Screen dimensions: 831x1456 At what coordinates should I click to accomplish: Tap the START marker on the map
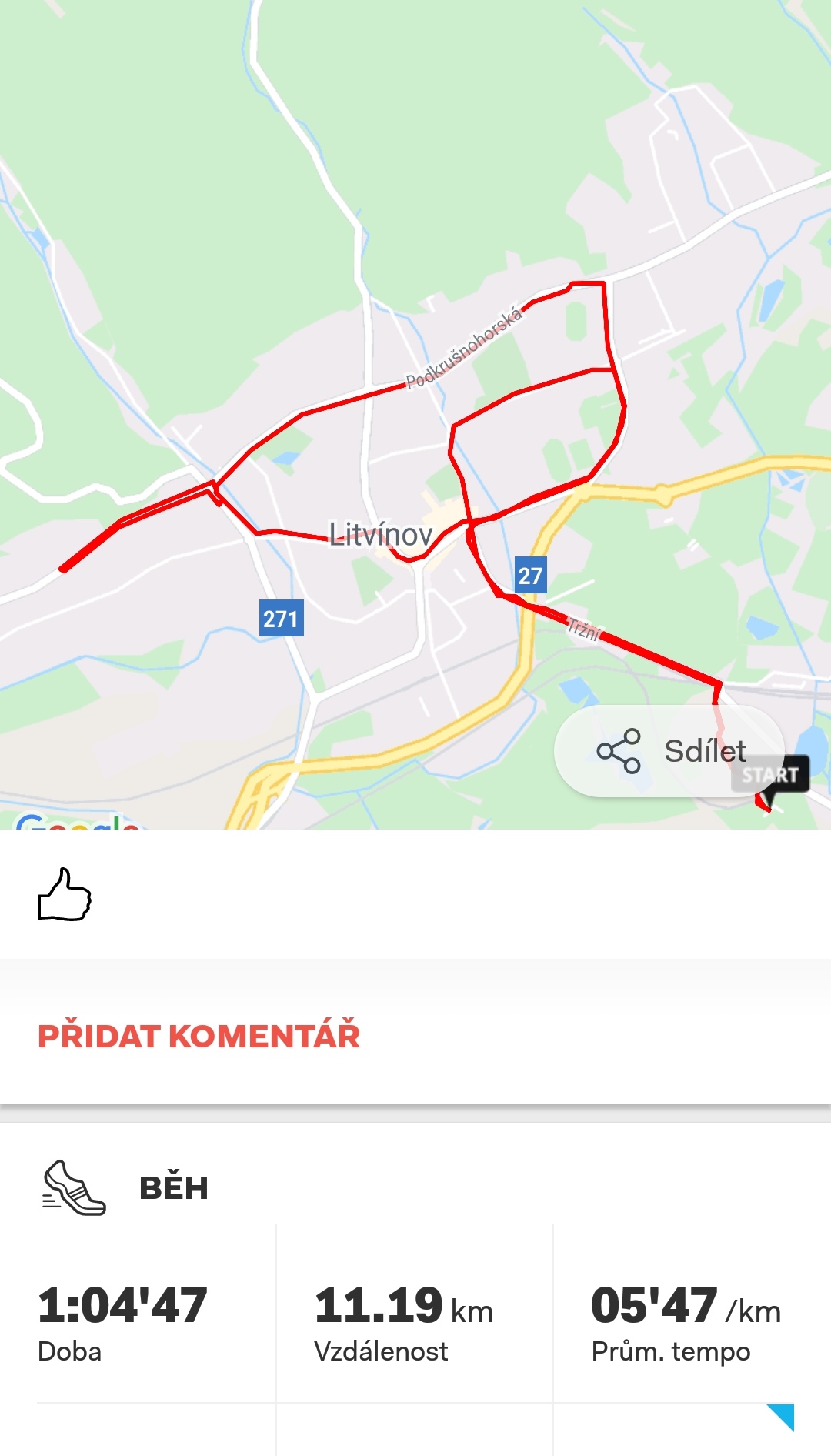(770, 776)
